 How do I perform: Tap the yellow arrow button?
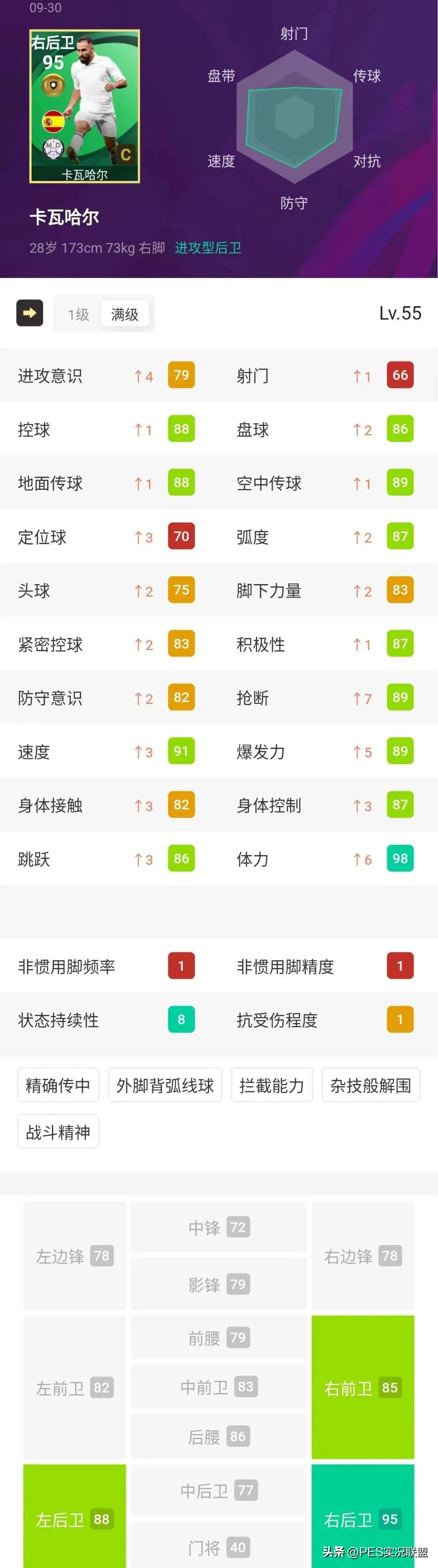[29, 313]
